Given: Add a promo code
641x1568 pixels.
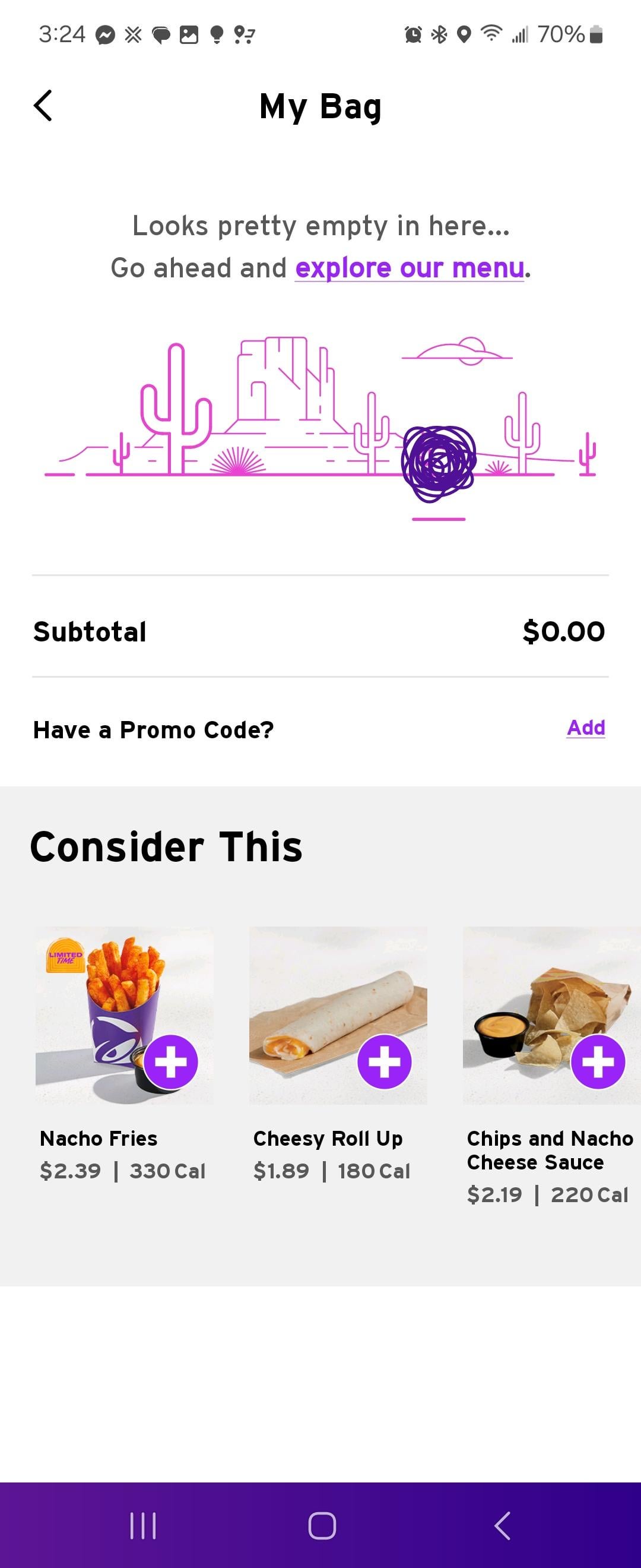Looking at the screenshot, I should click(585, 728).
